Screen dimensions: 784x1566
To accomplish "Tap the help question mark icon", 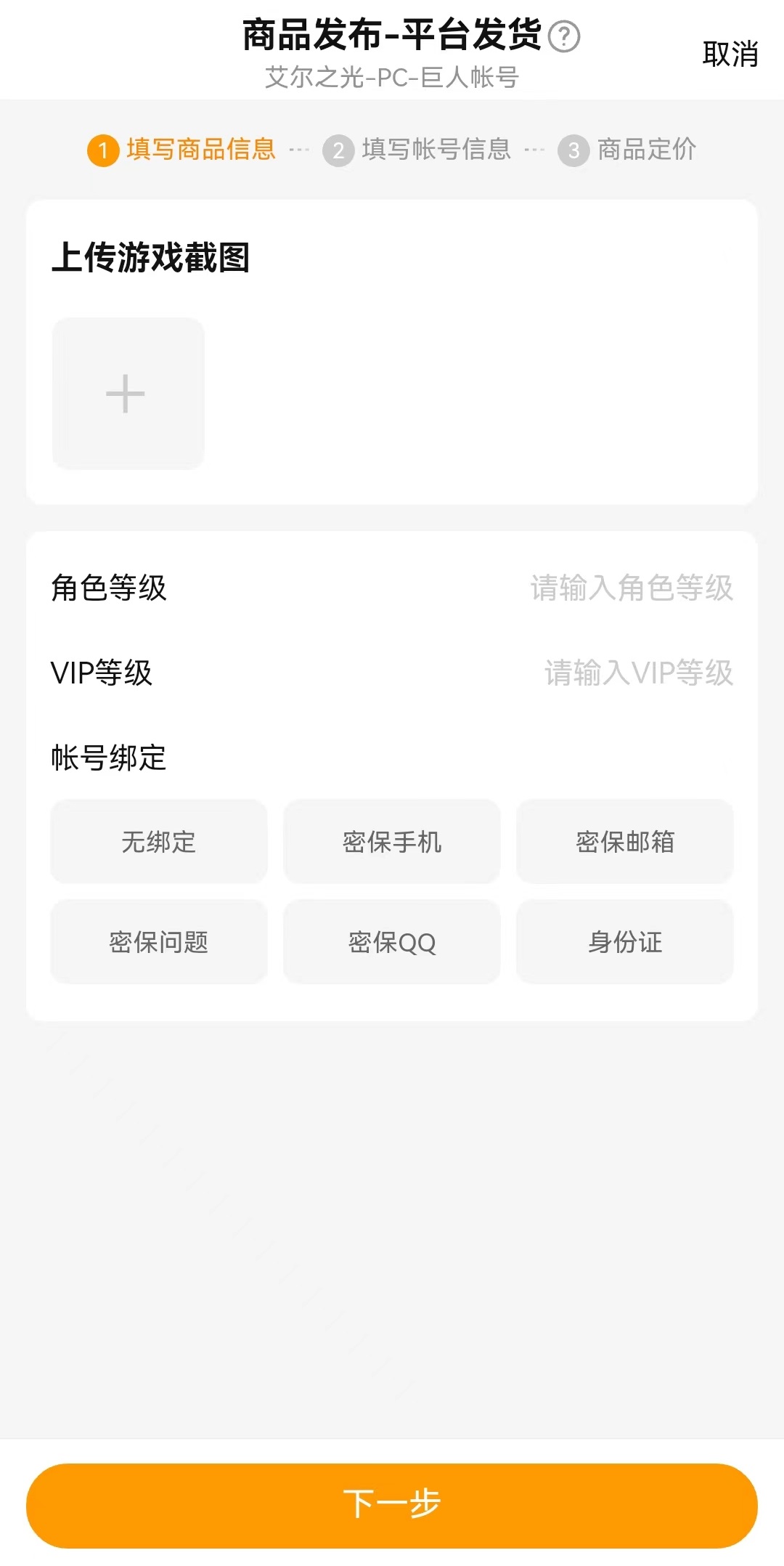I will coord(563,36).
